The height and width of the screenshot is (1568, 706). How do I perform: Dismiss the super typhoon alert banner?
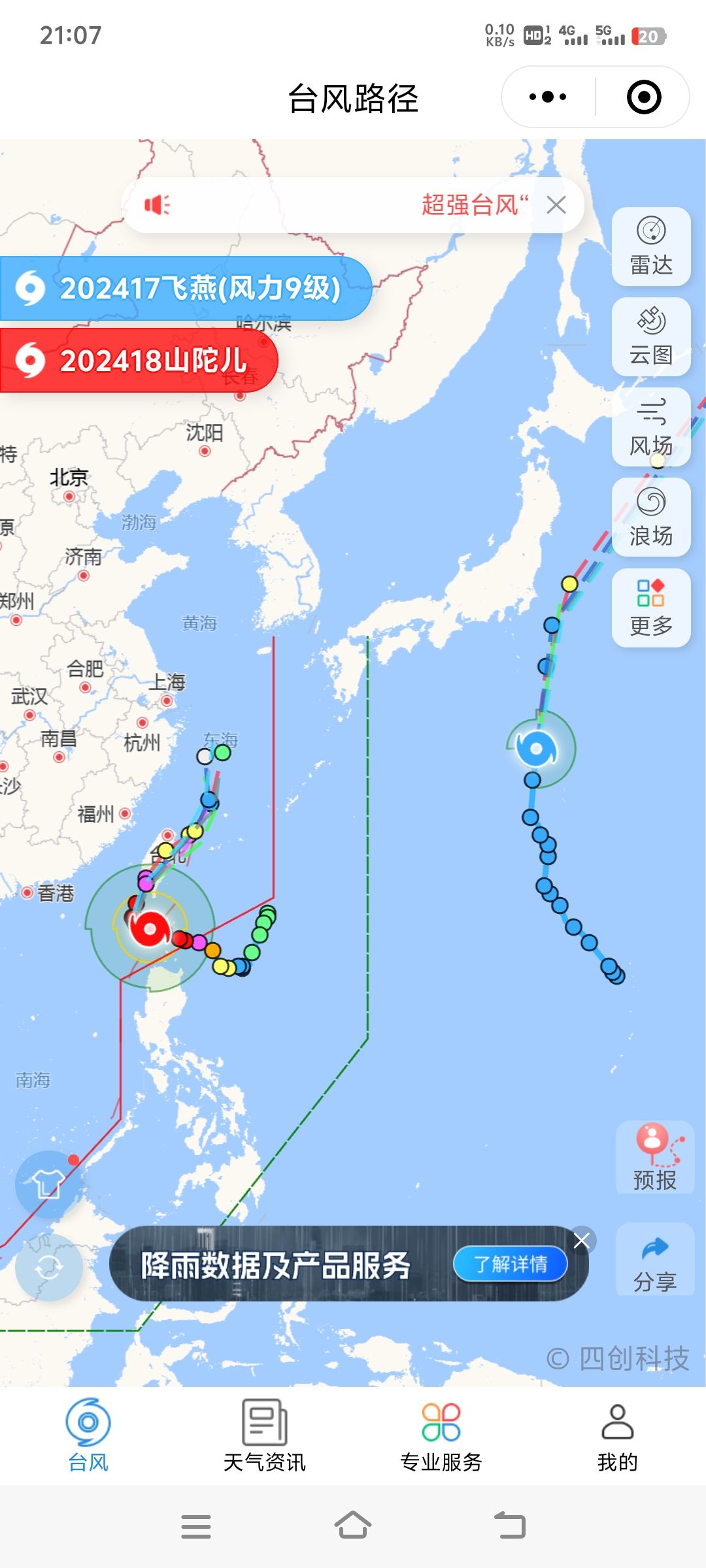point(556,205)
